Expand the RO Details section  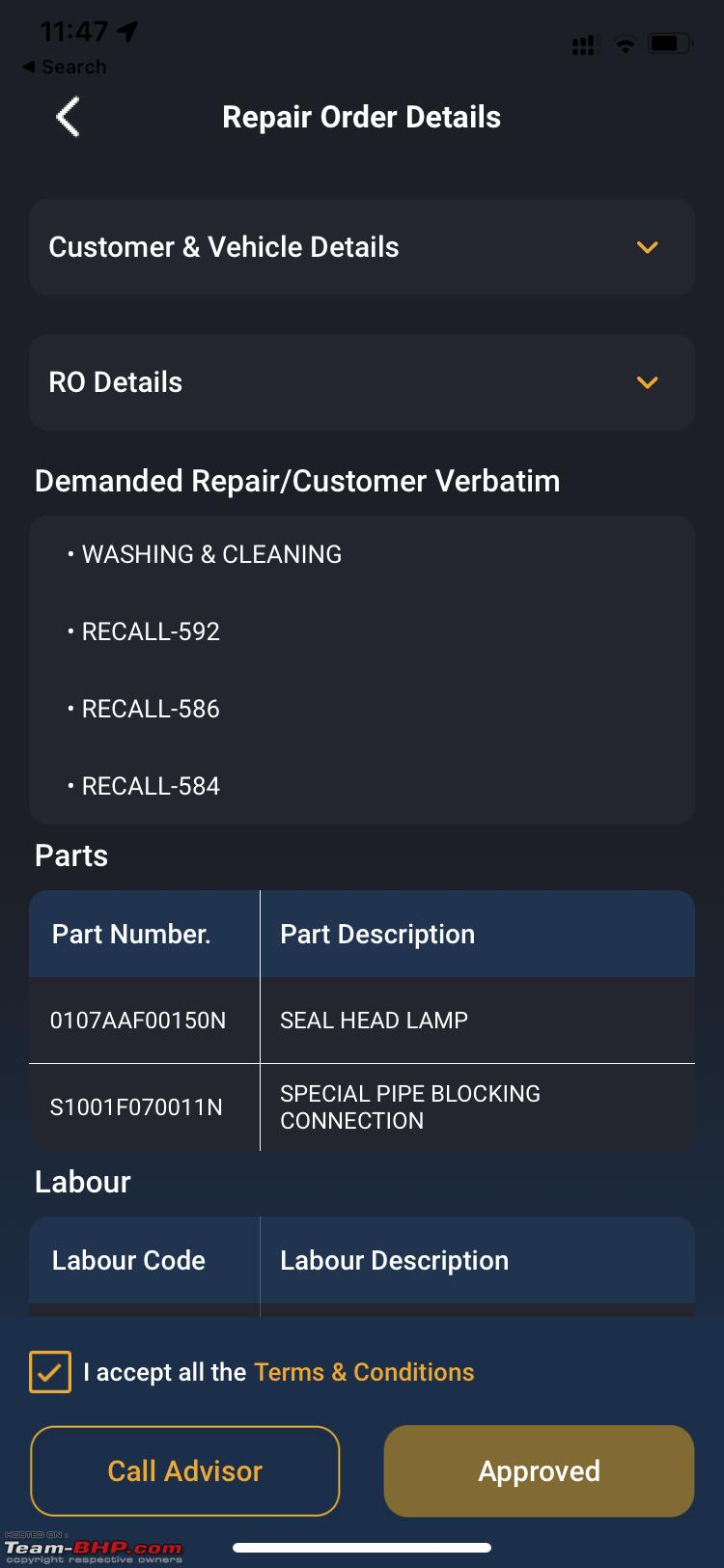362,382
